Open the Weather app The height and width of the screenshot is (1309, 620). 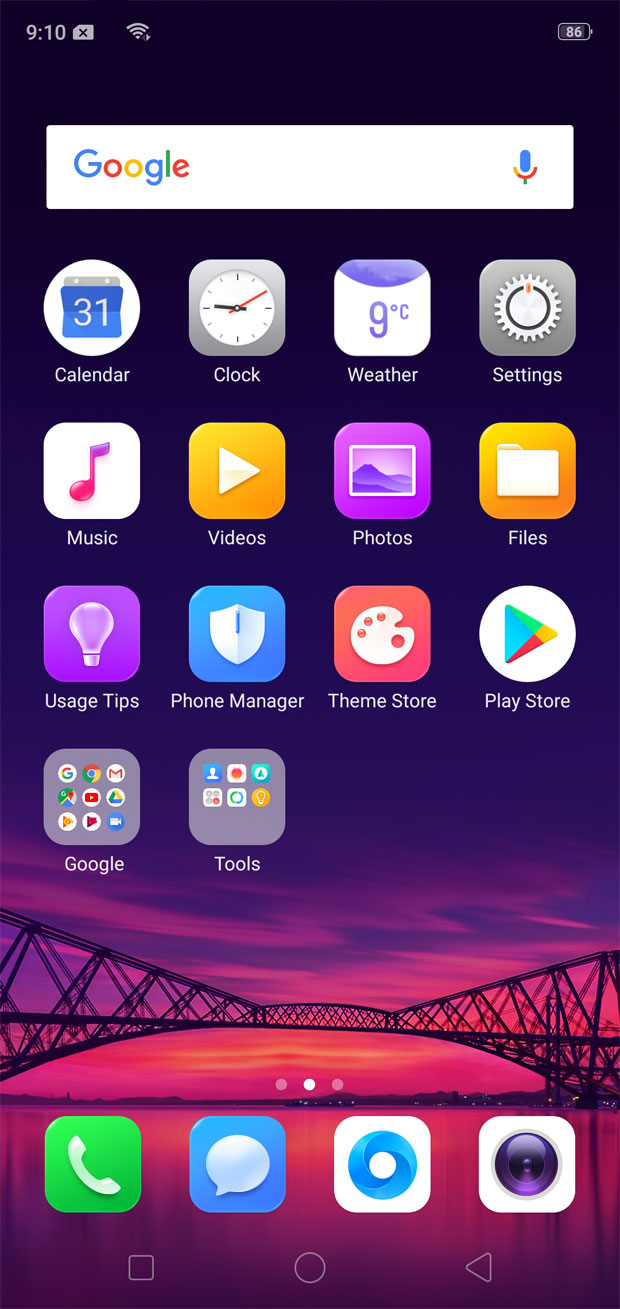point(382,309)
